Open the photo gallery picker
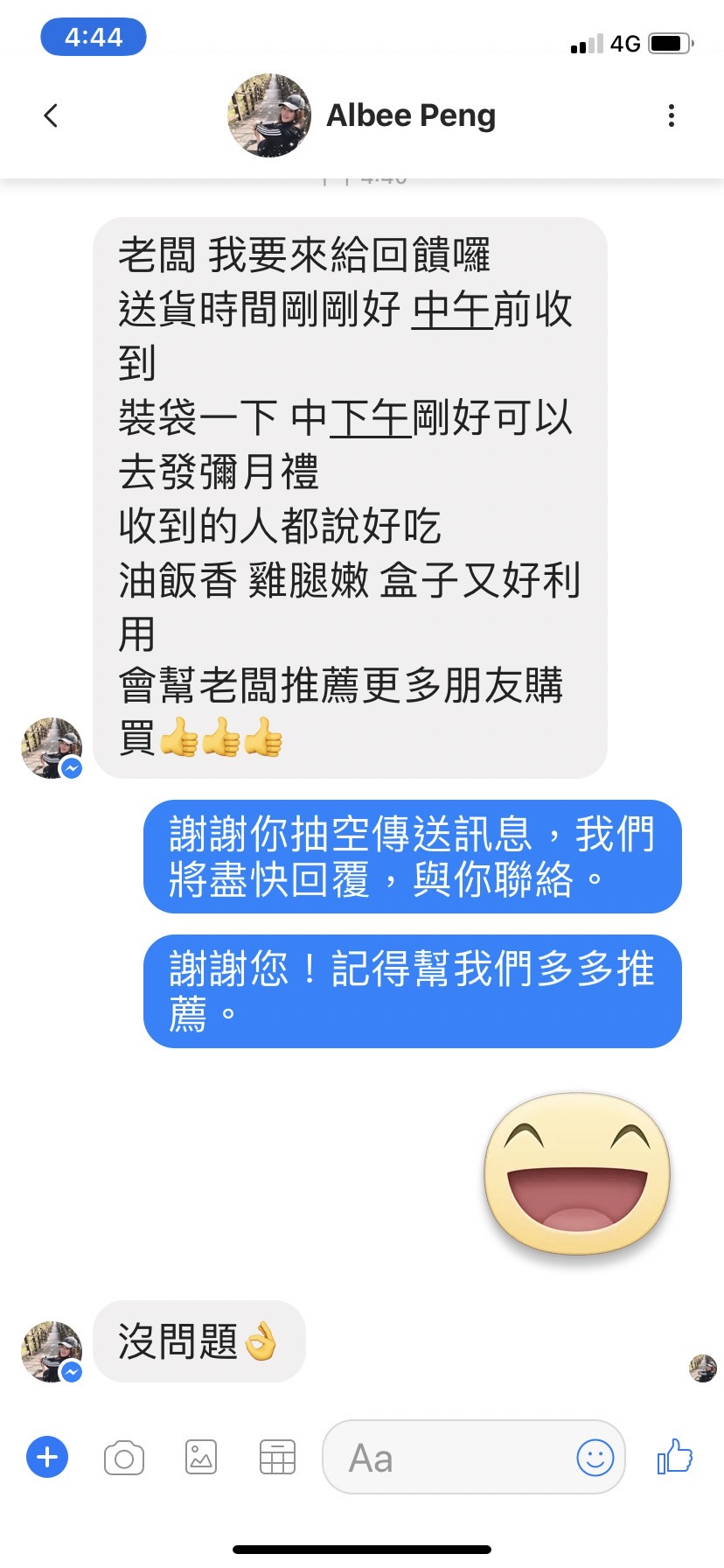This screenshot has height=1568, width=724. coord(201,1458)
